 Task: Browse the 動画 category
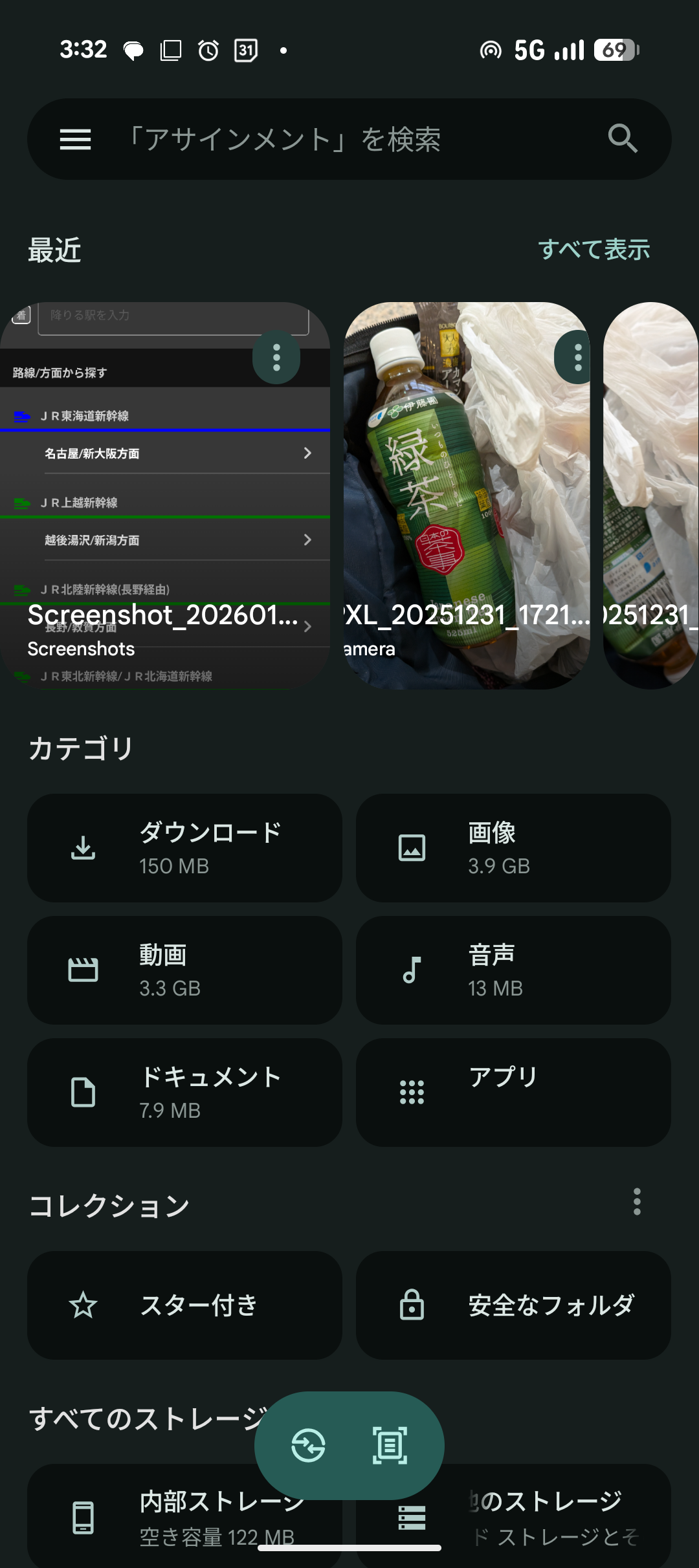[x=184, y=970]
